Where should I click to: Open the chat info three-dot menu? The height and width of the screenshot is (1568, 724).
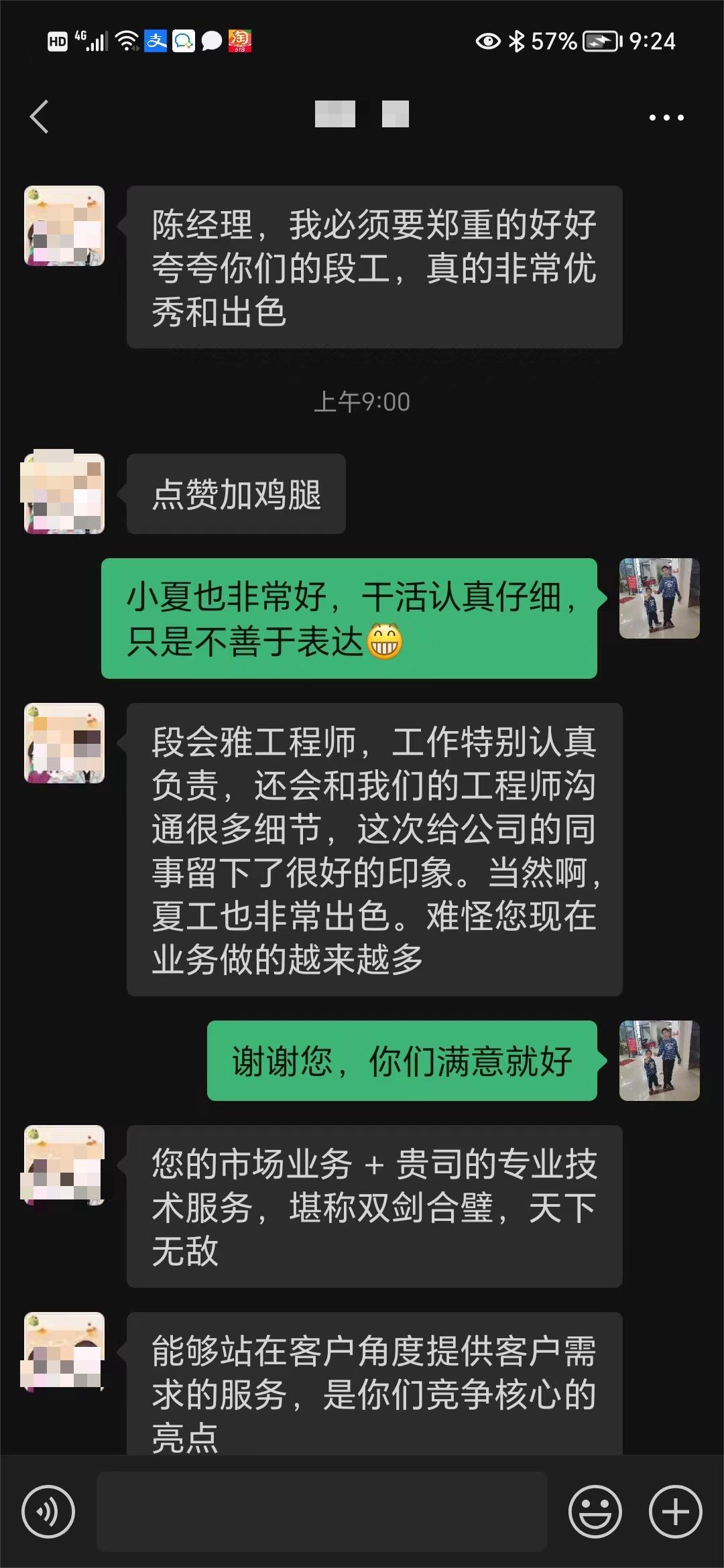[x=666, y=117]
